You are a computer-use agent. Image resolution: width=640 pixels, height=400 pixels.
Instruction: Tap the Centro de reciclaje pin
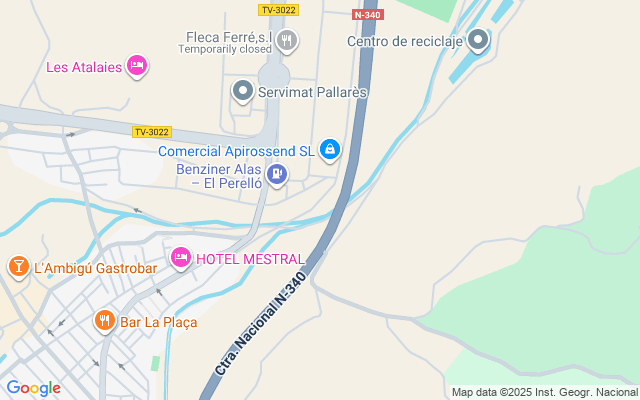point(478,41)
